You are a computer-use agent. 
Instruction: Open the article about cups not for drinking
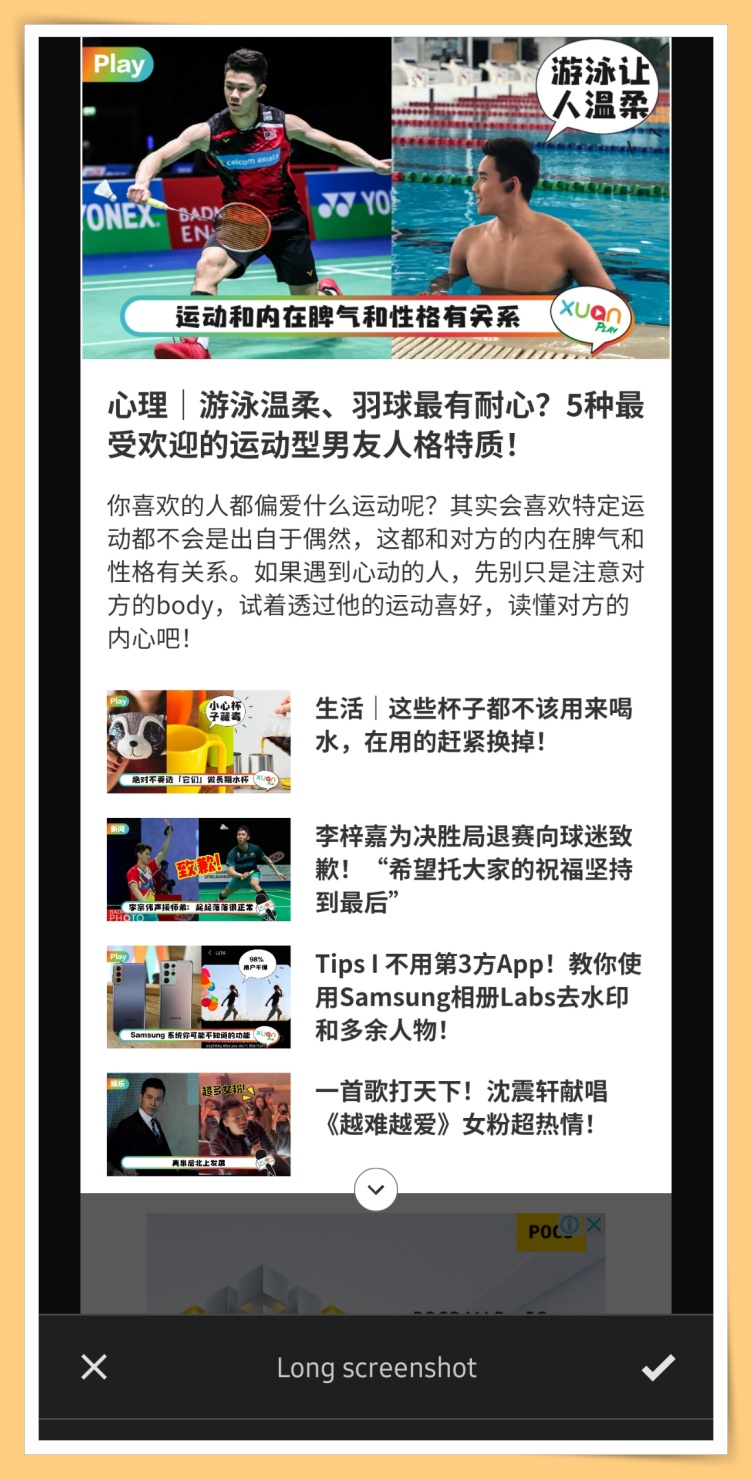coord(474,726)
